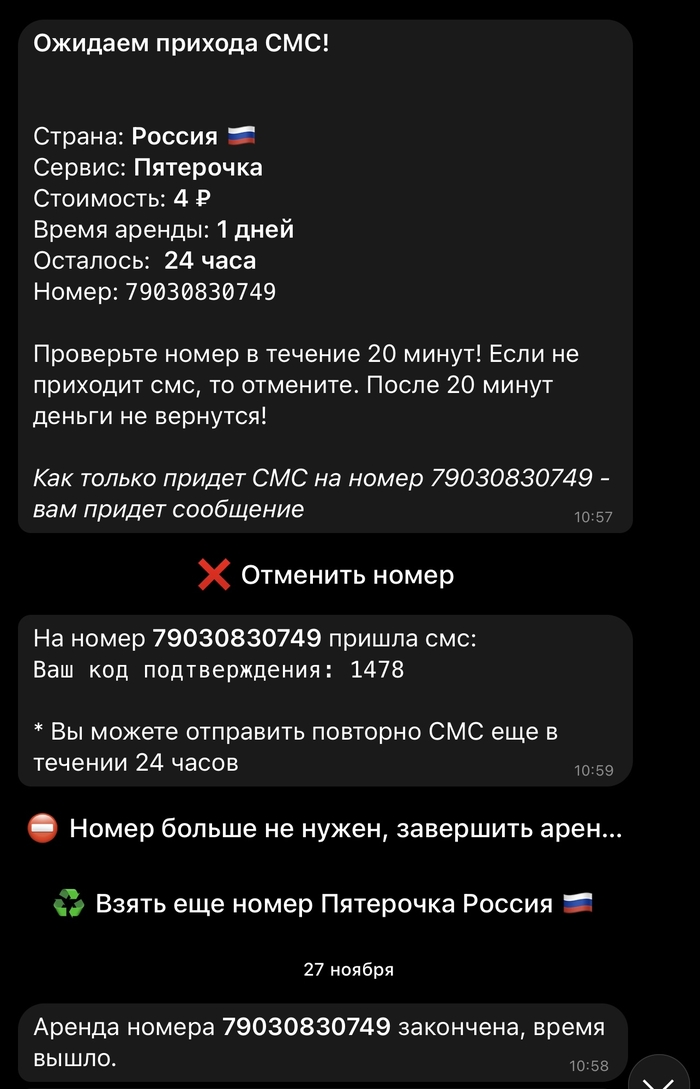Tap the Отменить номер button

pos(326,575)
